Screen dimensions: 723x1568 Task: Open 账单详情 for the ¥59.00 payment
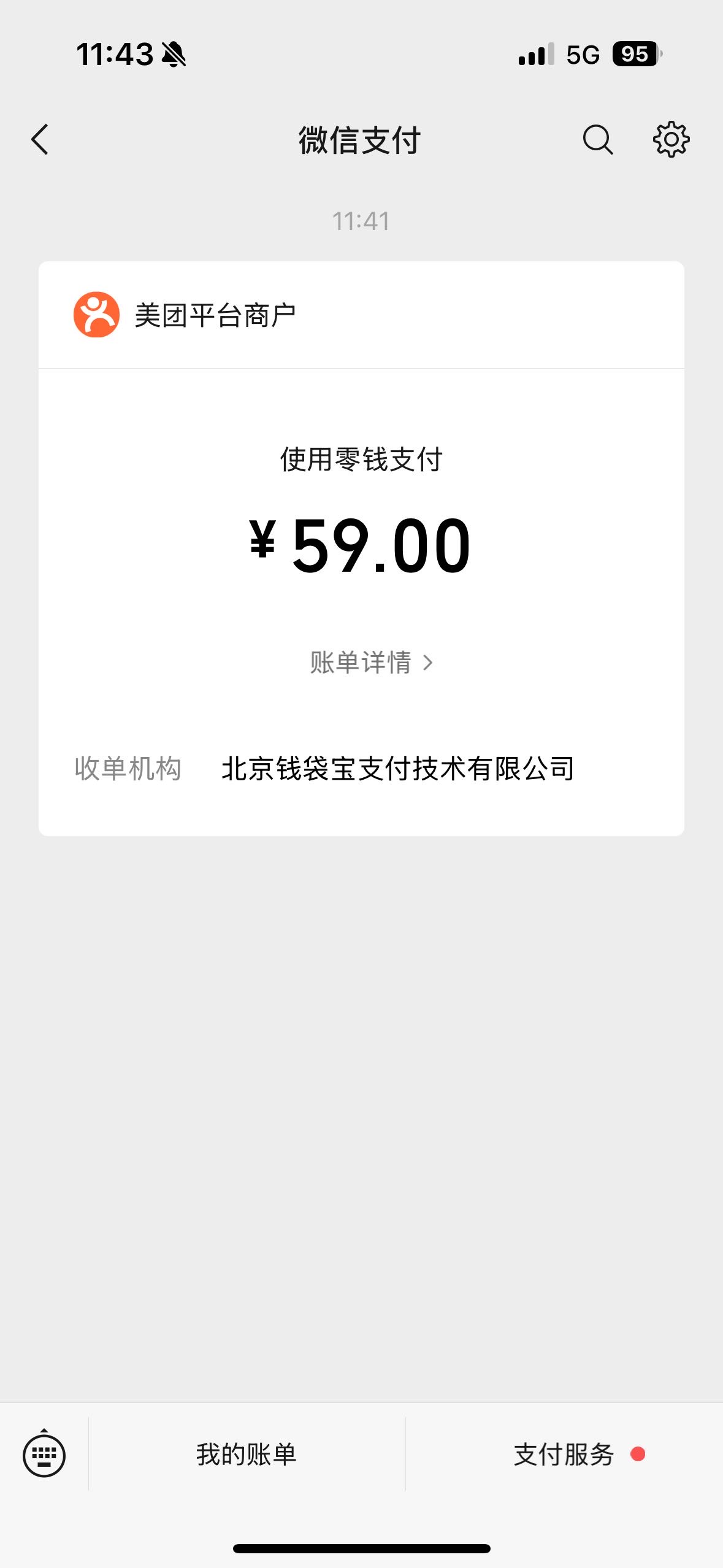coord(372,663)
